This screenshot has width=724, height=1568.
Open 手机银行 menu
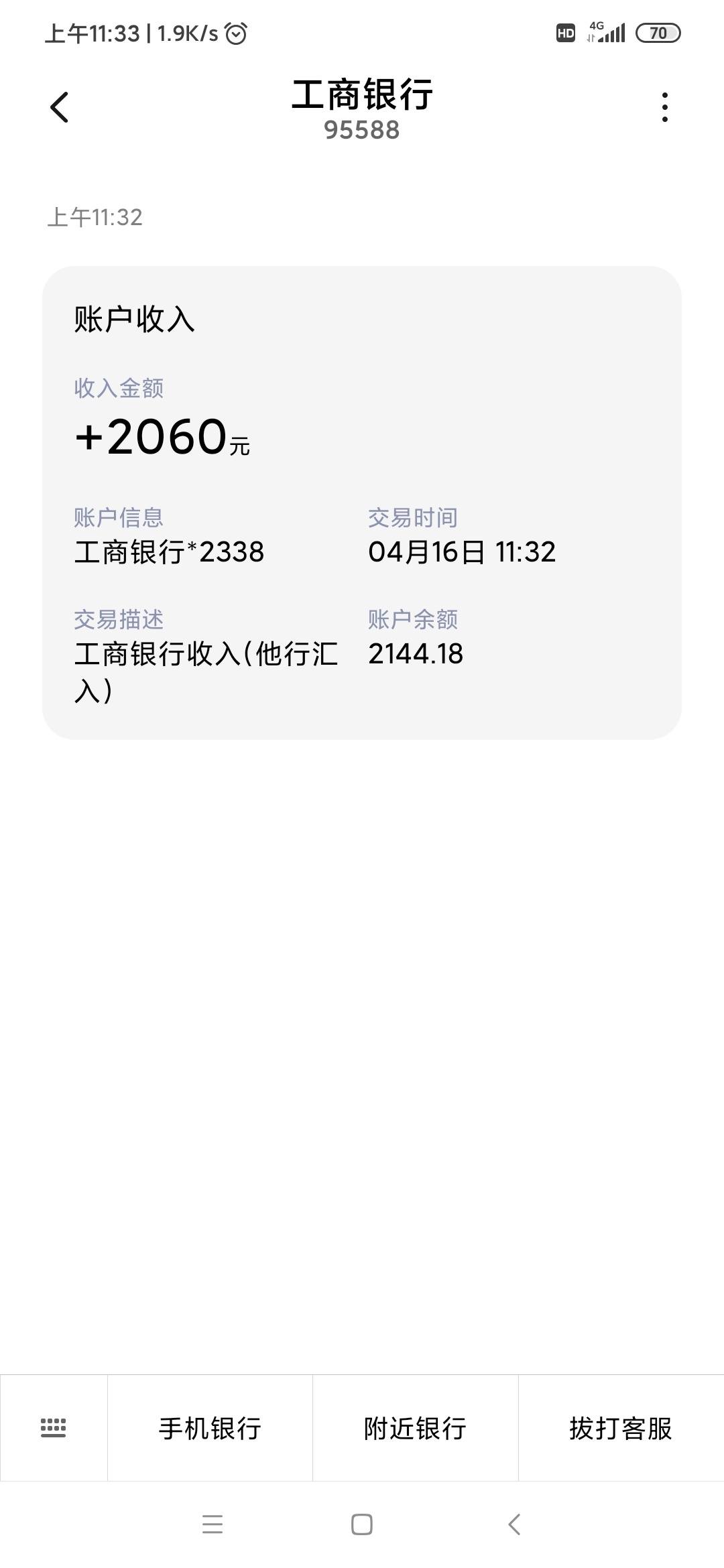[210, 1428]
